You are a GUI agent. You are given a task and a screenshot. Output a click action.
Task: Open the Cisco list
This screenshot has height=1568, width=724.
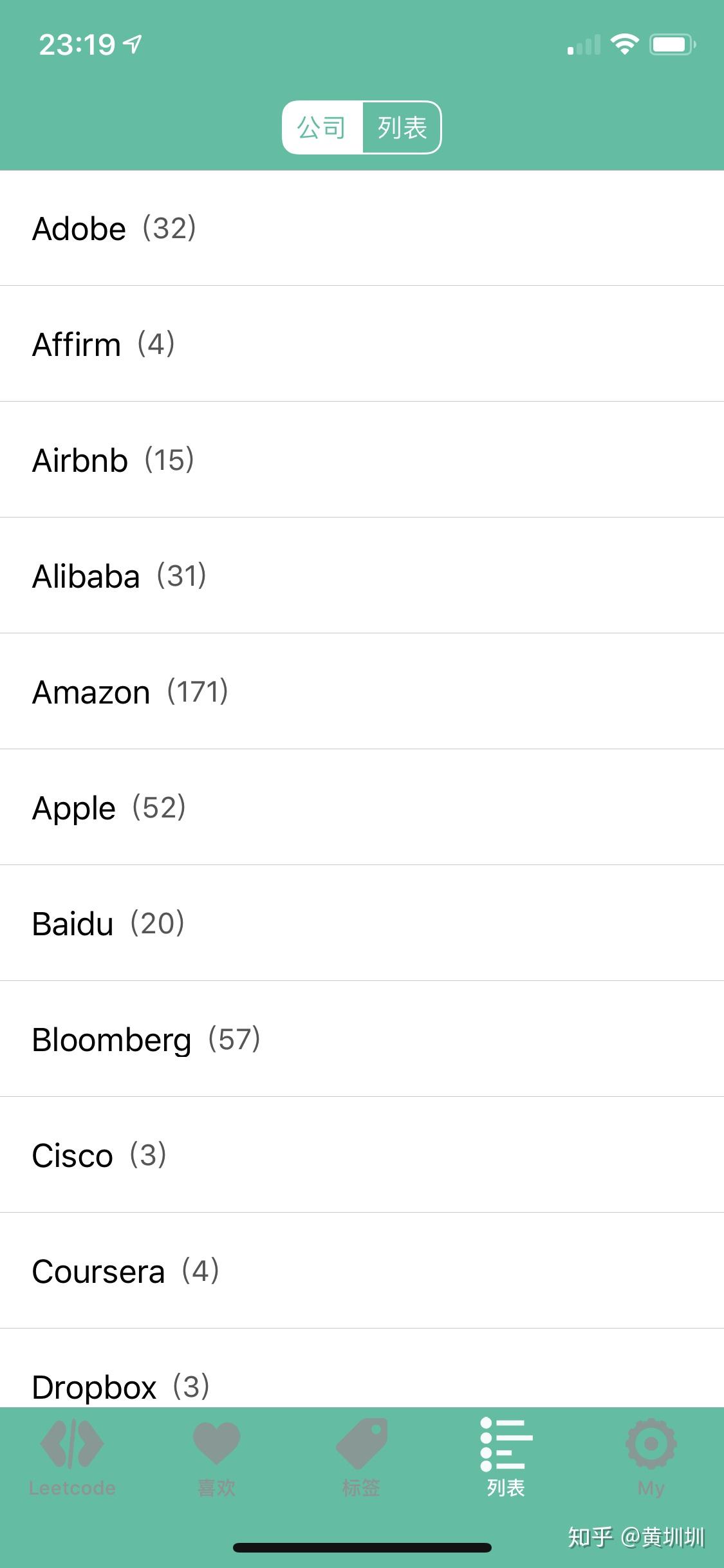click(x=362, y=1155)
